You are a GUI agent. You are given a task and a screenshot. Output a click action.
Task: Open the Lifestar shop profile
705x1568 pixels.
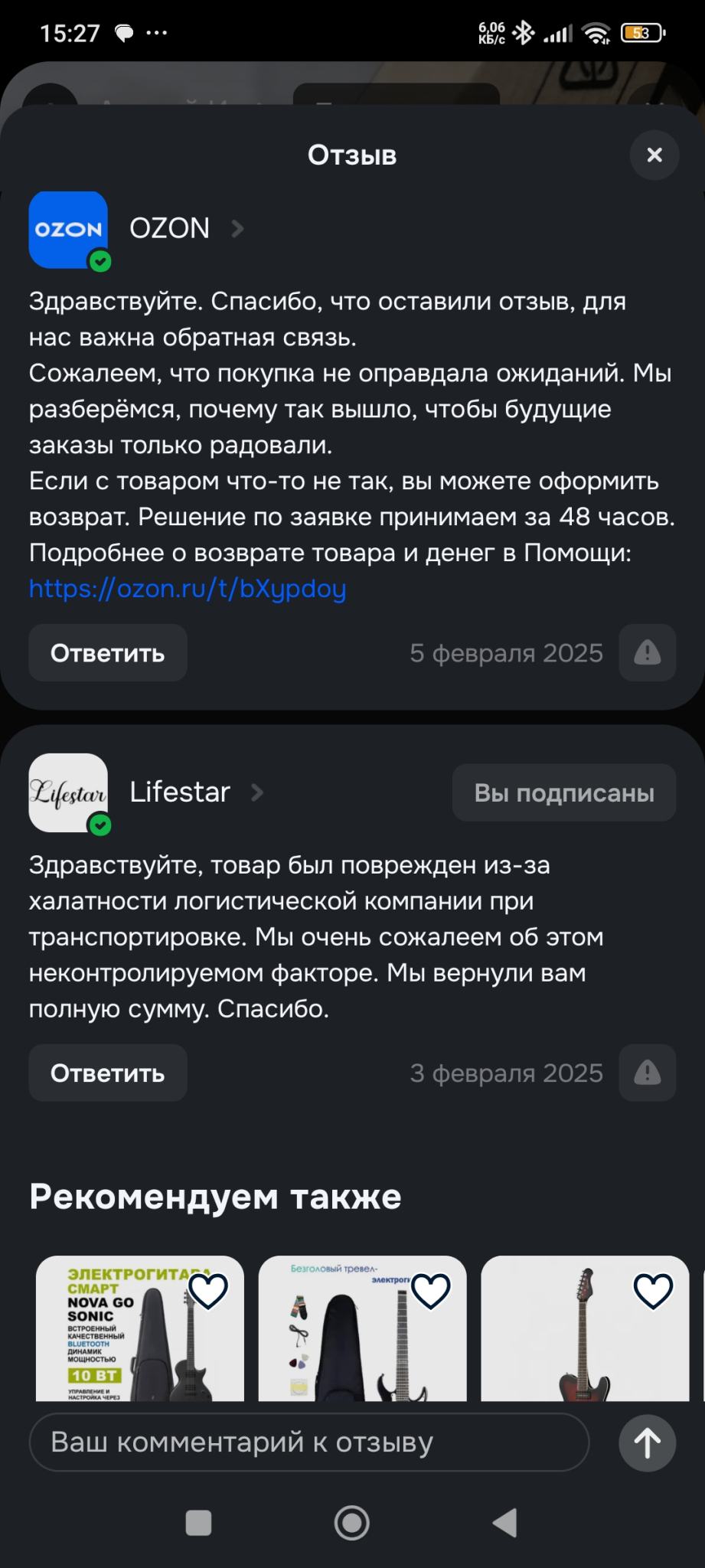[180, 792]
